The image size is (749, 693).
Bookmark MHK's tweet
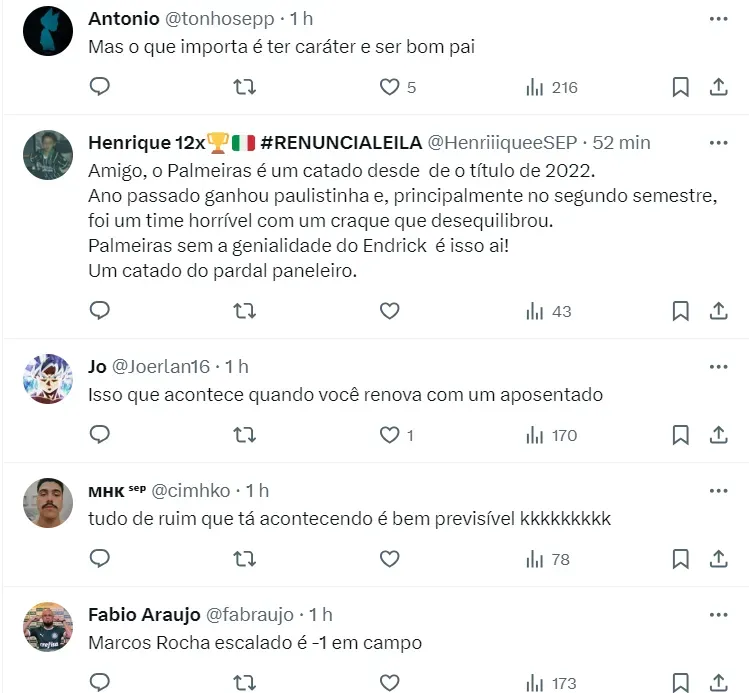click(x=680, y=559)
